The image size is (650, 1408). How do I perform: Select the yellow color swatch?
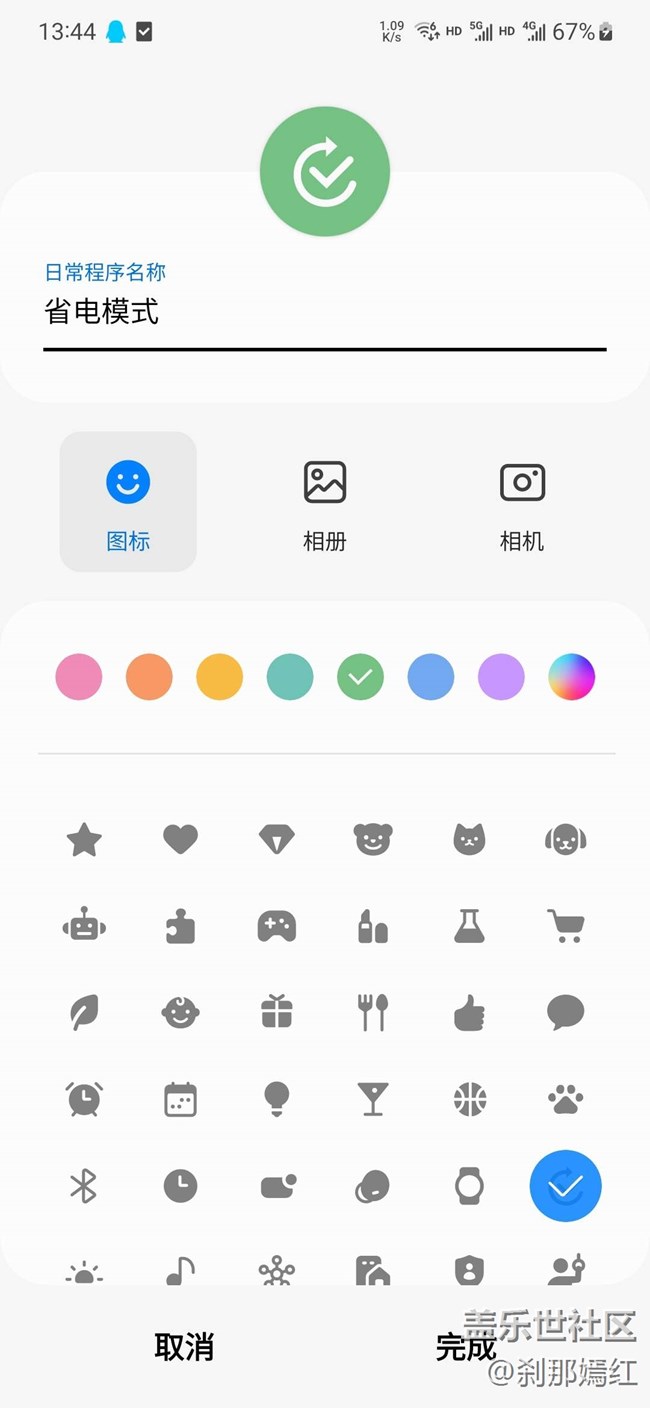coord(219,677)
